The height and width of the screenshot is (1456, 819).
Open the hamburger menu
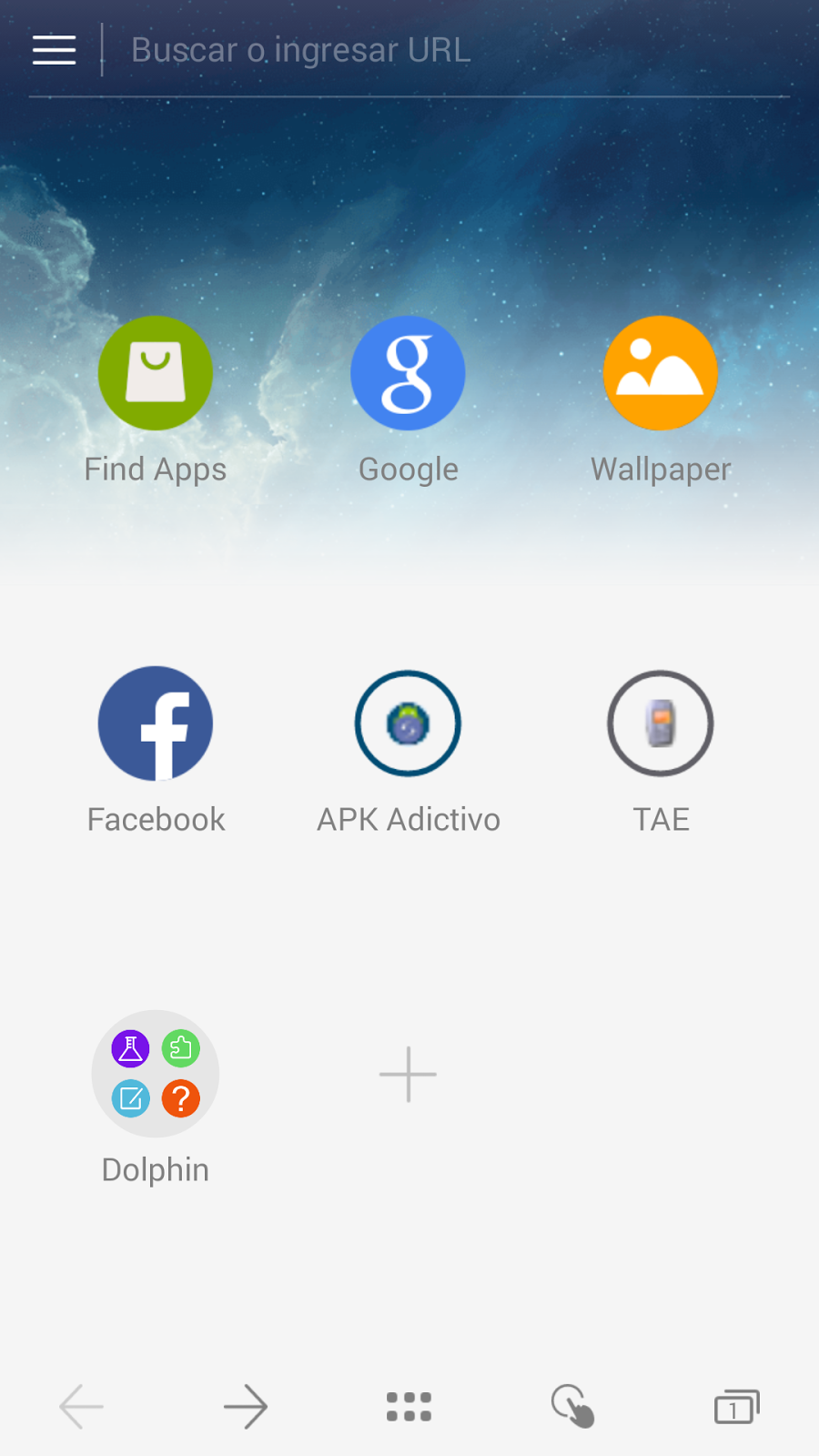(54, 50)
